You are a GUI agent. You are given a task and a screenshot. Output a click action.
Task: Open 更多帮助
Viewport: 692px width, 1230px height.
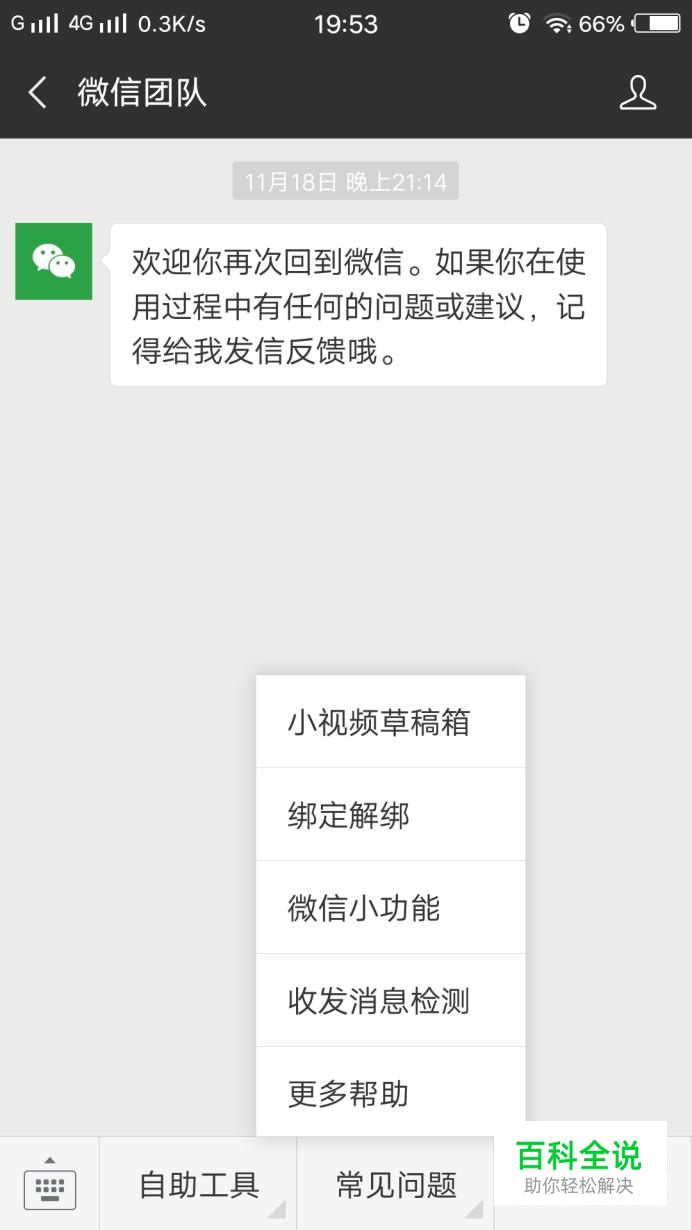click(x=390, y=1093)
